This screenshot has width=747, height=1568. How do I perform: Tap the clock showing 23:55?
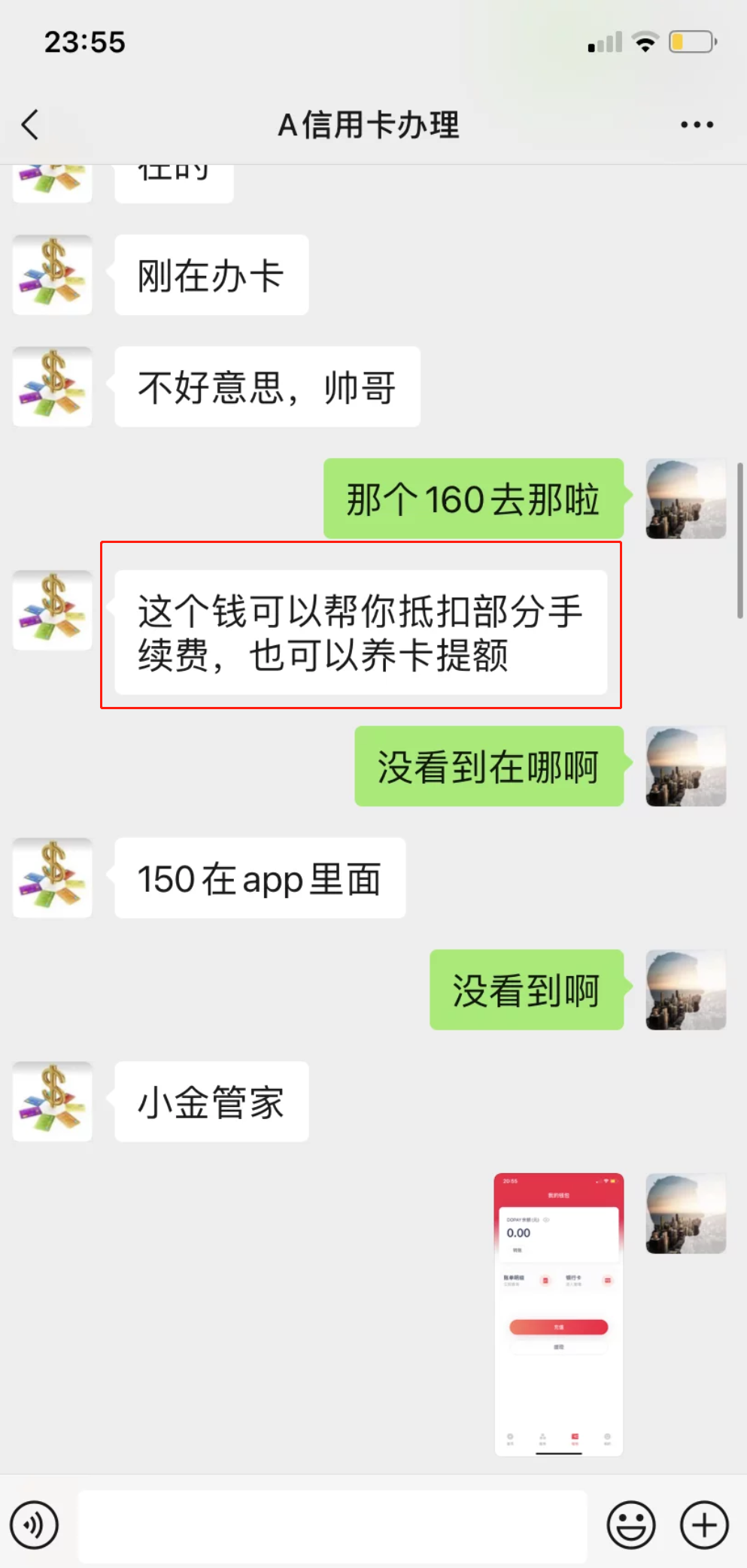point(85,43)
